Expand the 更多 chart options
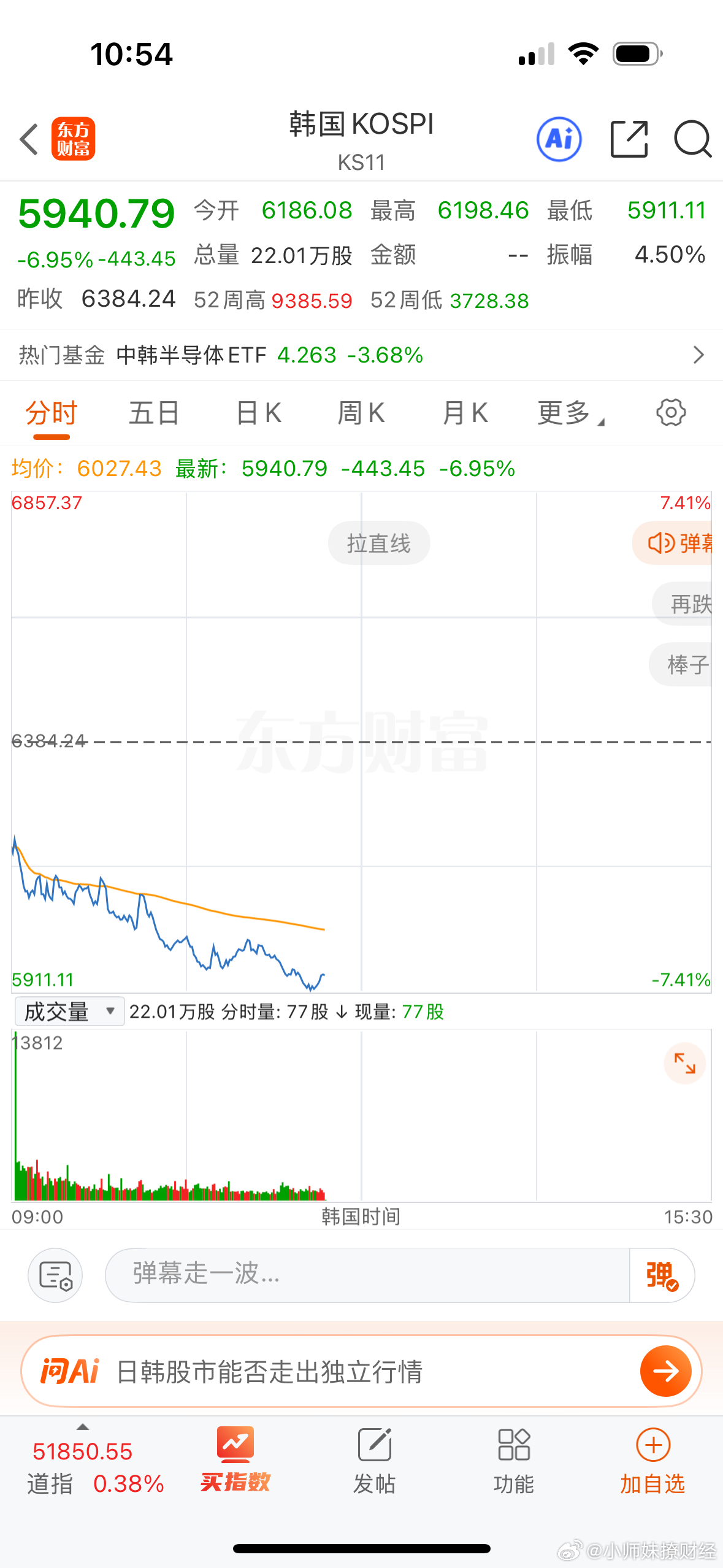Screen dimensions: 723x1568 (x=570, y=413)
